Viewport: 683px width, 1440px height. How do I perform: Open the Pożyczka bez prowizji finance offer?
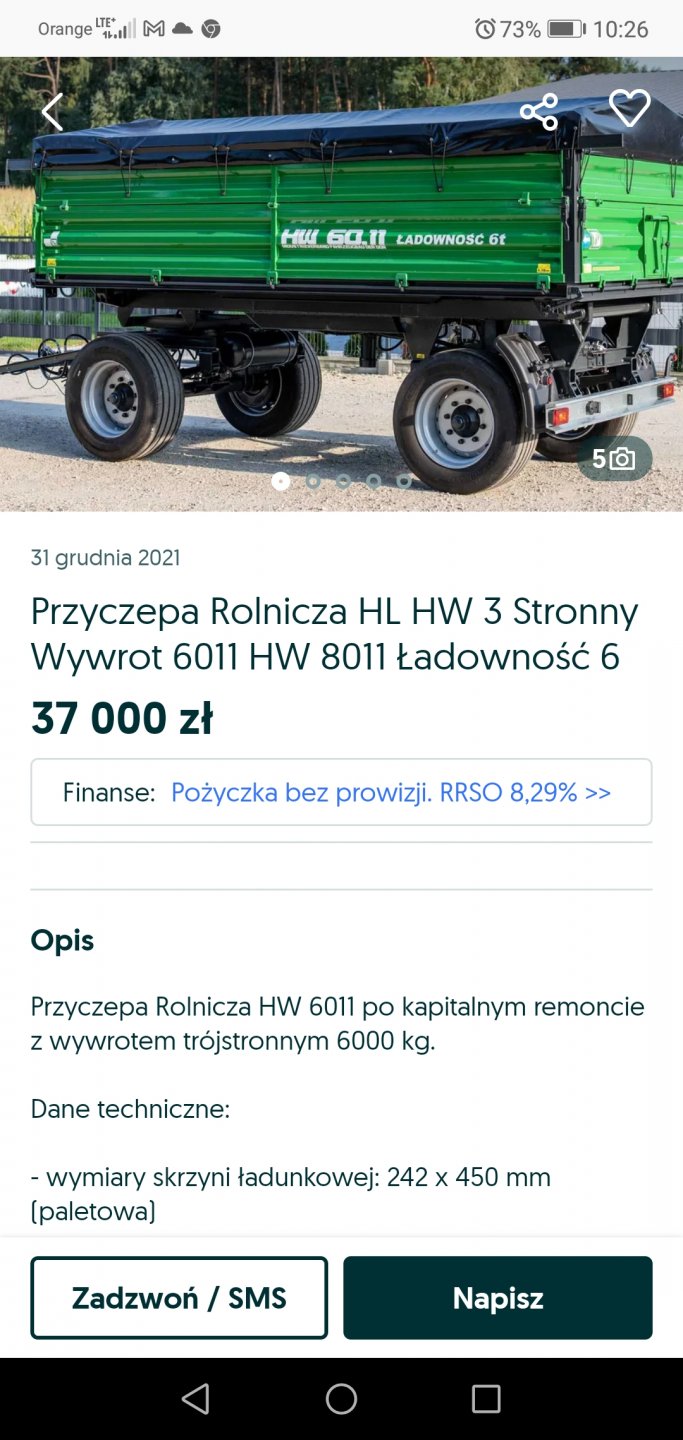coord(390,793)
